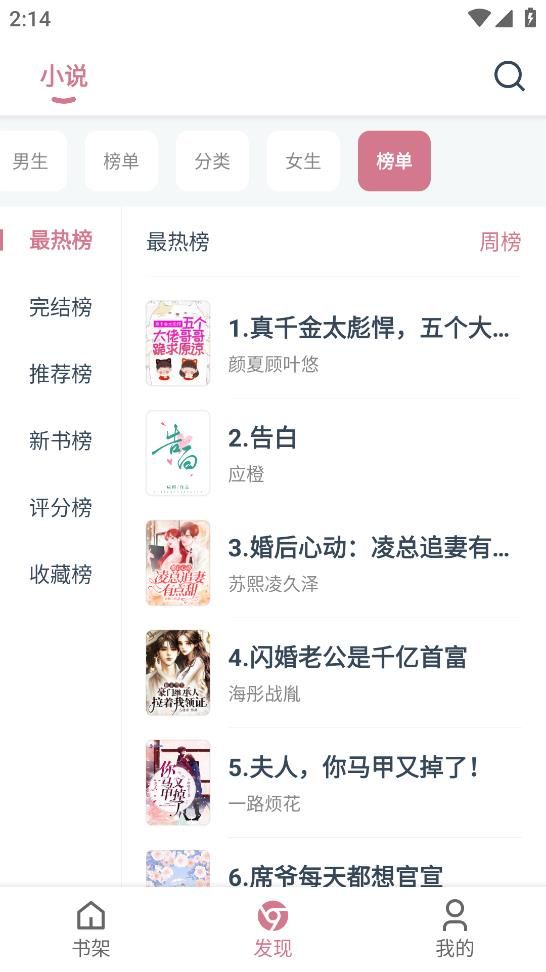Open the book 真千金太彪悍，五个大…

333,343
